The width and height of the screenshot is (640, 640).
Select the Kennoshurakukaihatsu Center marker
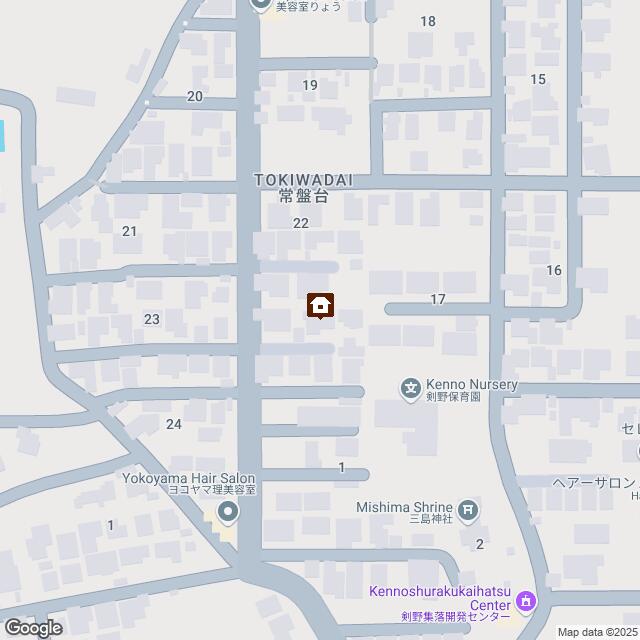pos(527,601)
